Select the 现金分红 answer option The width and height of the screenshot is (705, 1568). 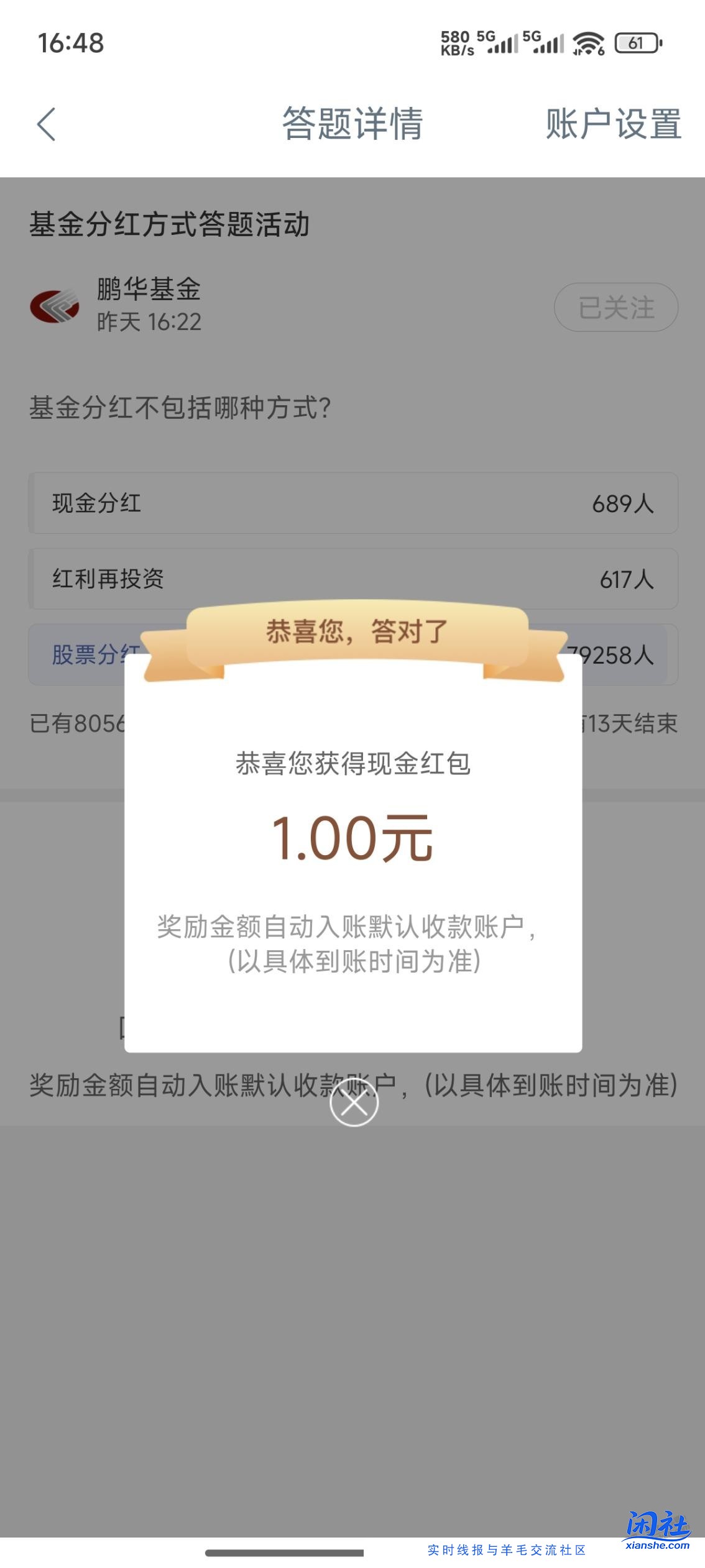tap(352, 505)
